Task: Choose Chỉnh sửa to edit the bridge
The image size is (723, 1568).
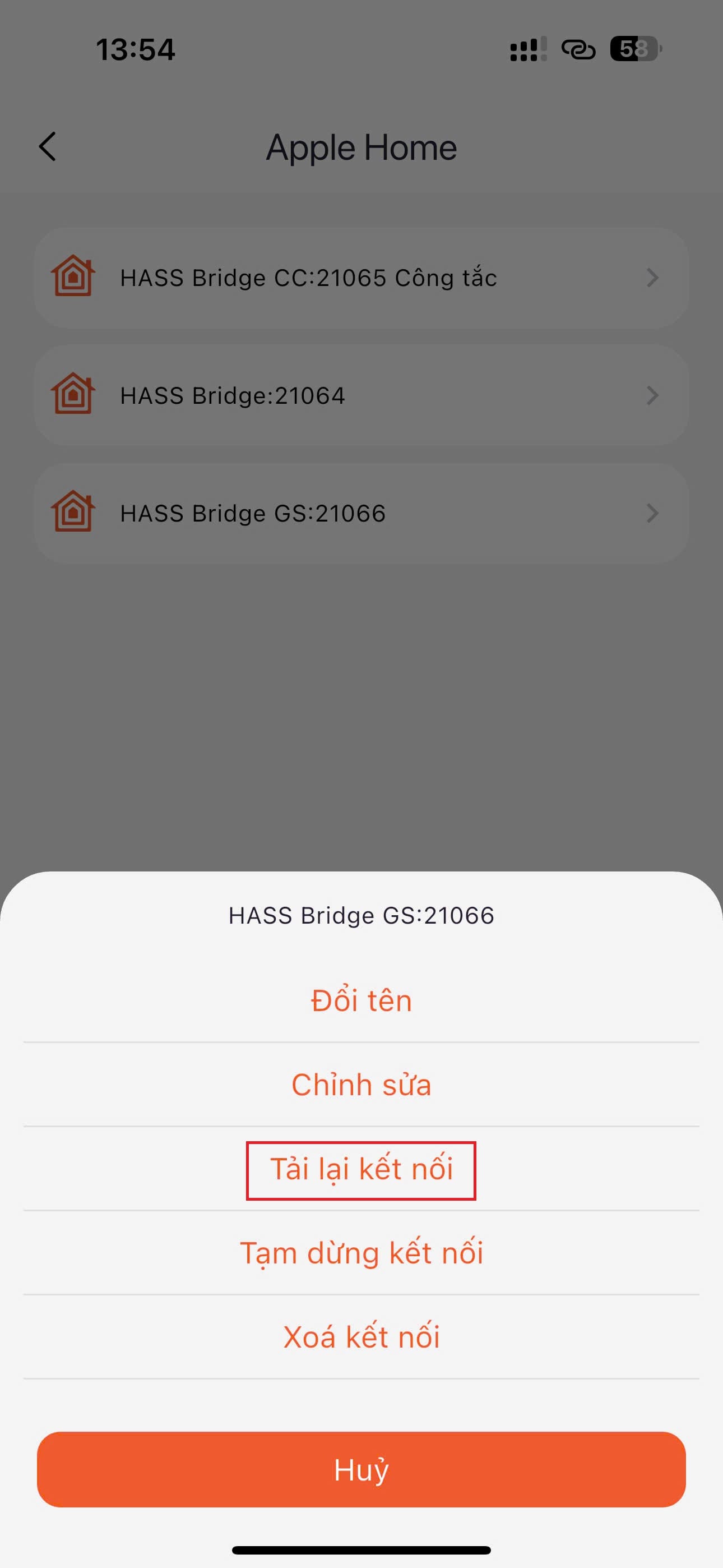Action: (361, 1085)
